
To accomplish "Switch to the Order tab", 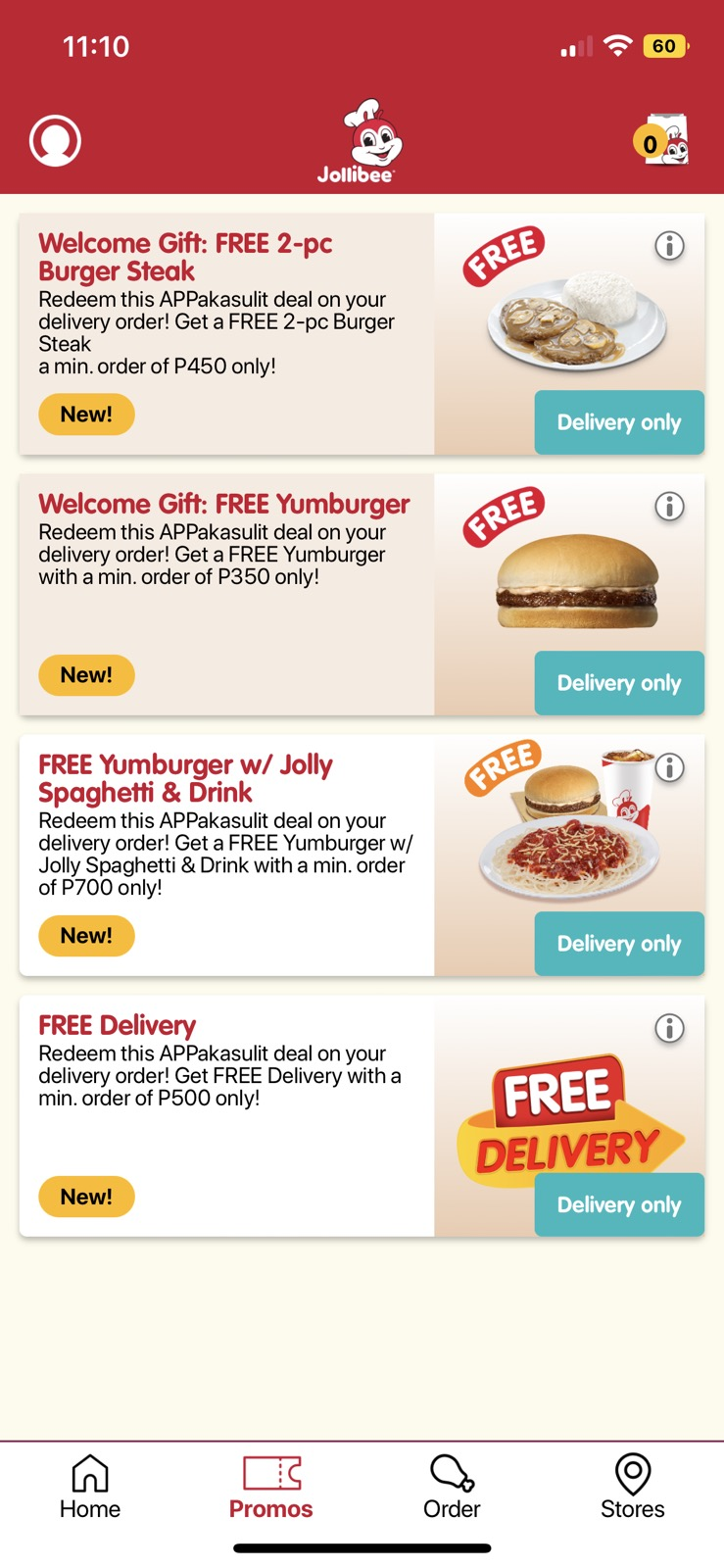I will click(452, 1487).
